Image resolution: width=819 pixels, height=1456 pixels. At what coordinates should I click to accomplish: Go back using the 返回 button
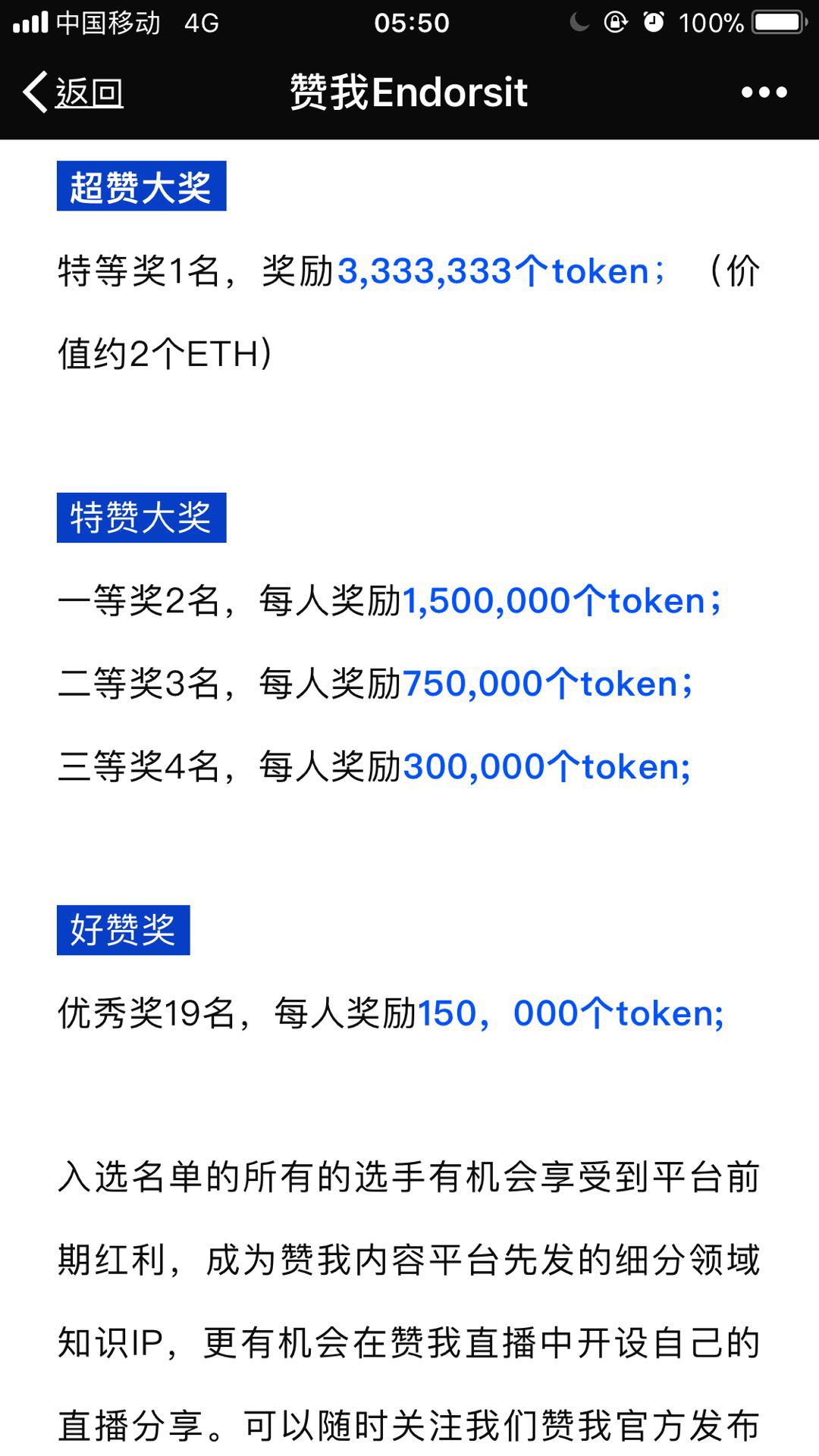coord(74,92)
